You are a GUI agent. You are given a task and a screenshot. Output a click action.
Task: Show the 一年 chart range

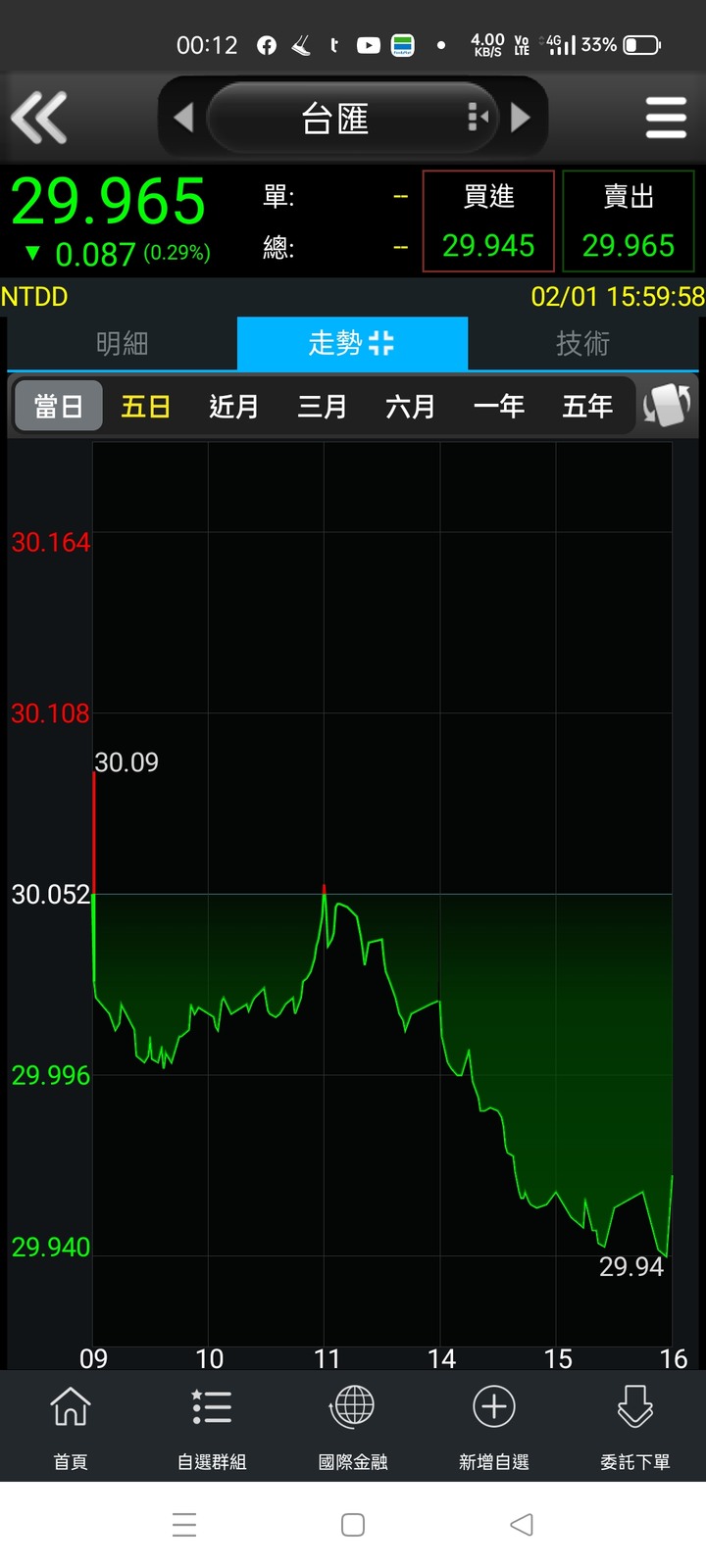(x=498, y=406)
